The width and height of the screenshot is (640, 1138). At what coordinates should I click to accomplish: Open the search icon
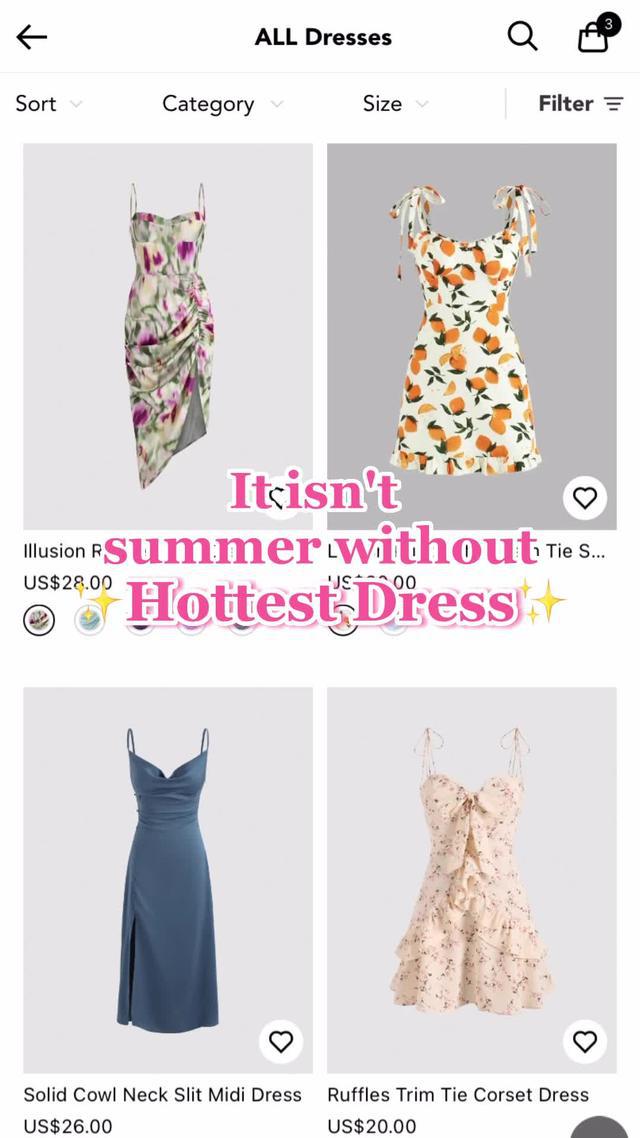click(522, 37)
